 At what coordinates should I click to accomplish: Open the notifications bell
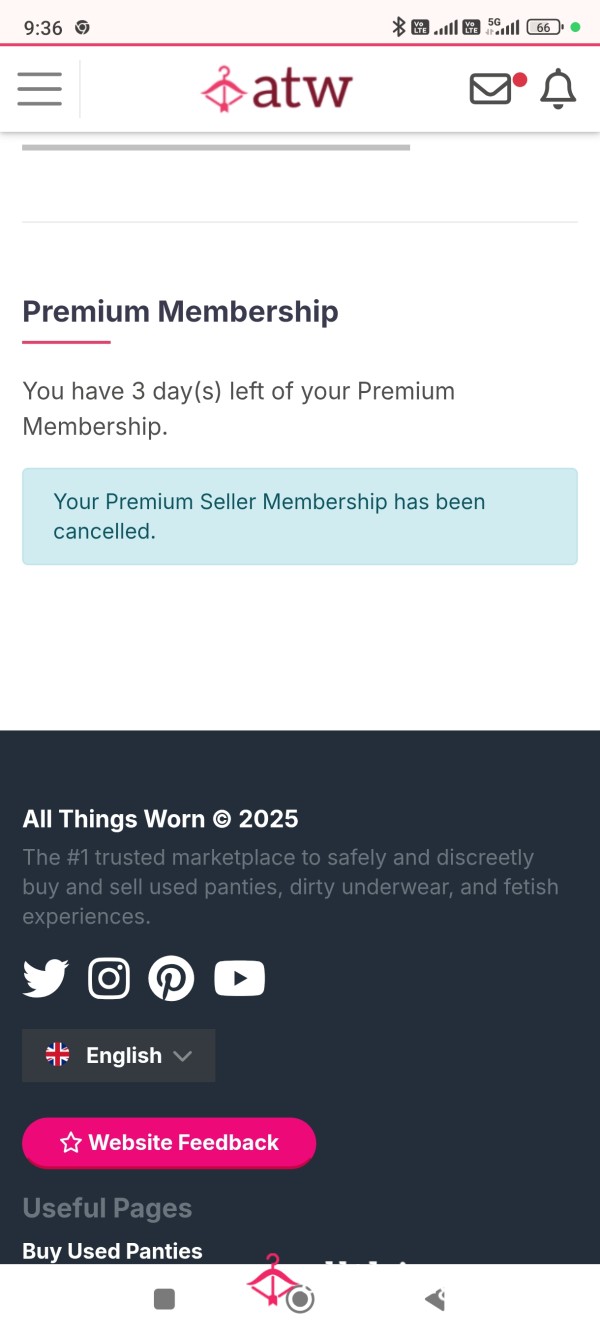click(x=558, y=89)
